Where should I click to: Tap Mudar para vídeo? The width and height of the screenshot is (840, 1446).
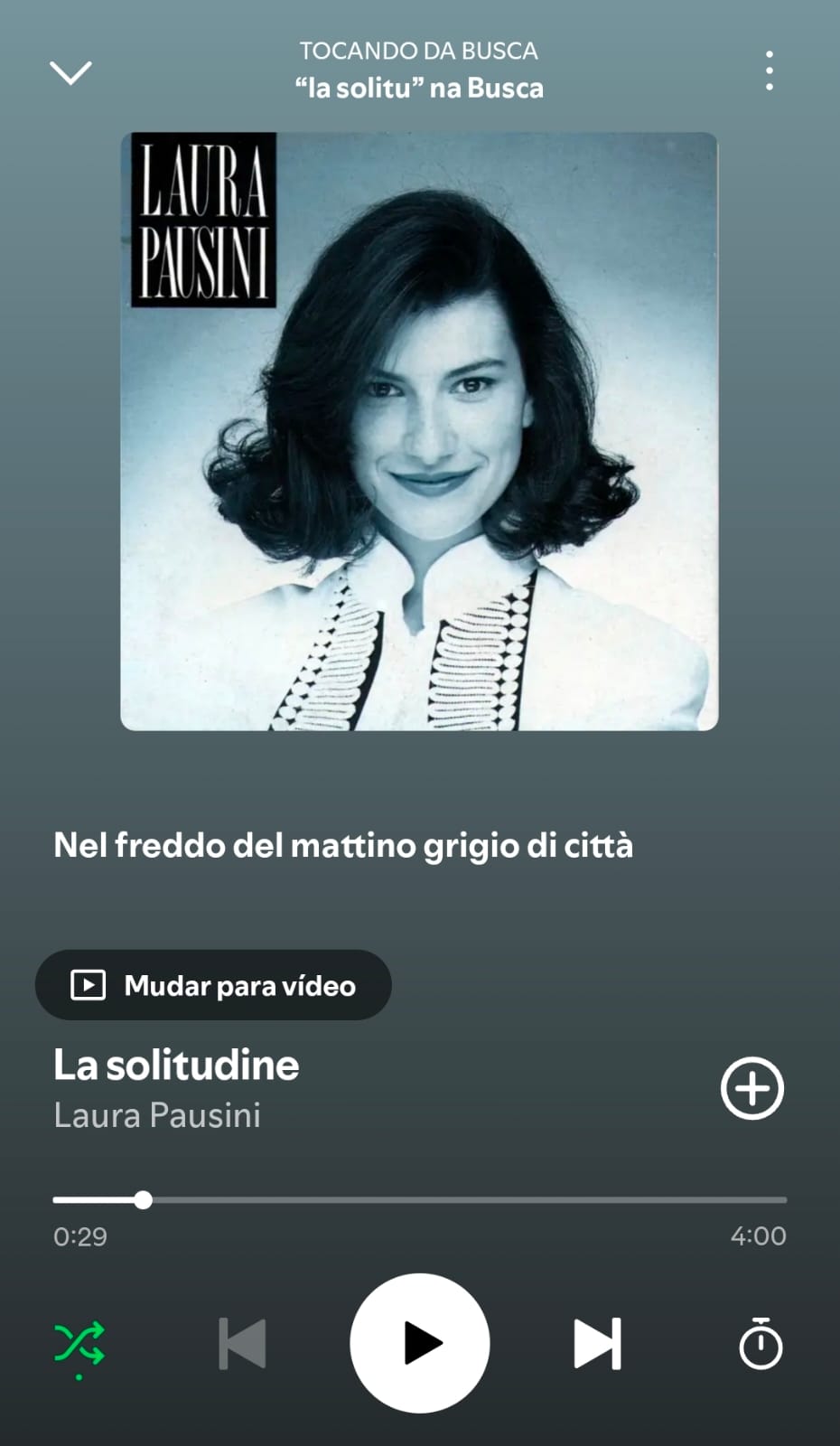point(213,985)
